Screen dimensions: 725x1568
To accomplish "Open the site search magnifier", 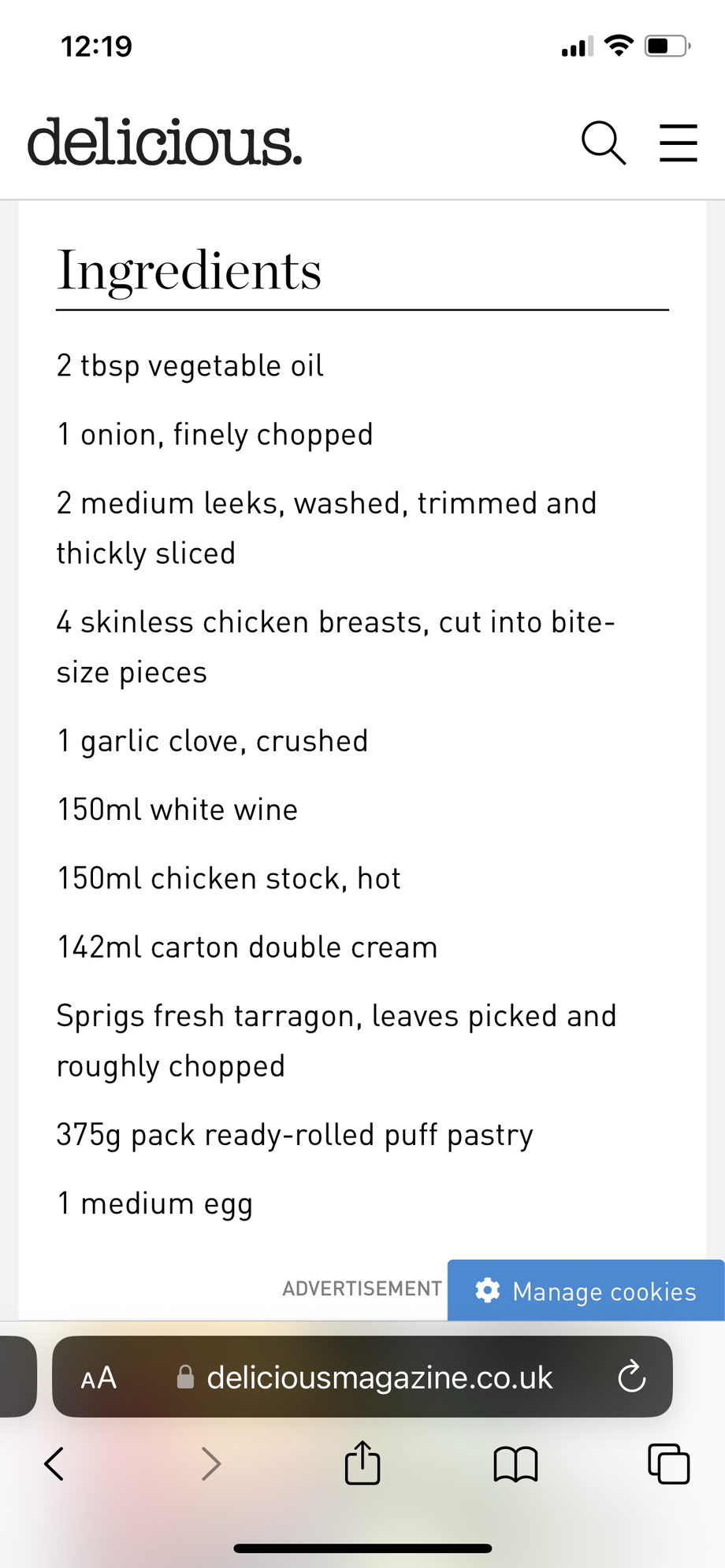I will click(604, 143).
